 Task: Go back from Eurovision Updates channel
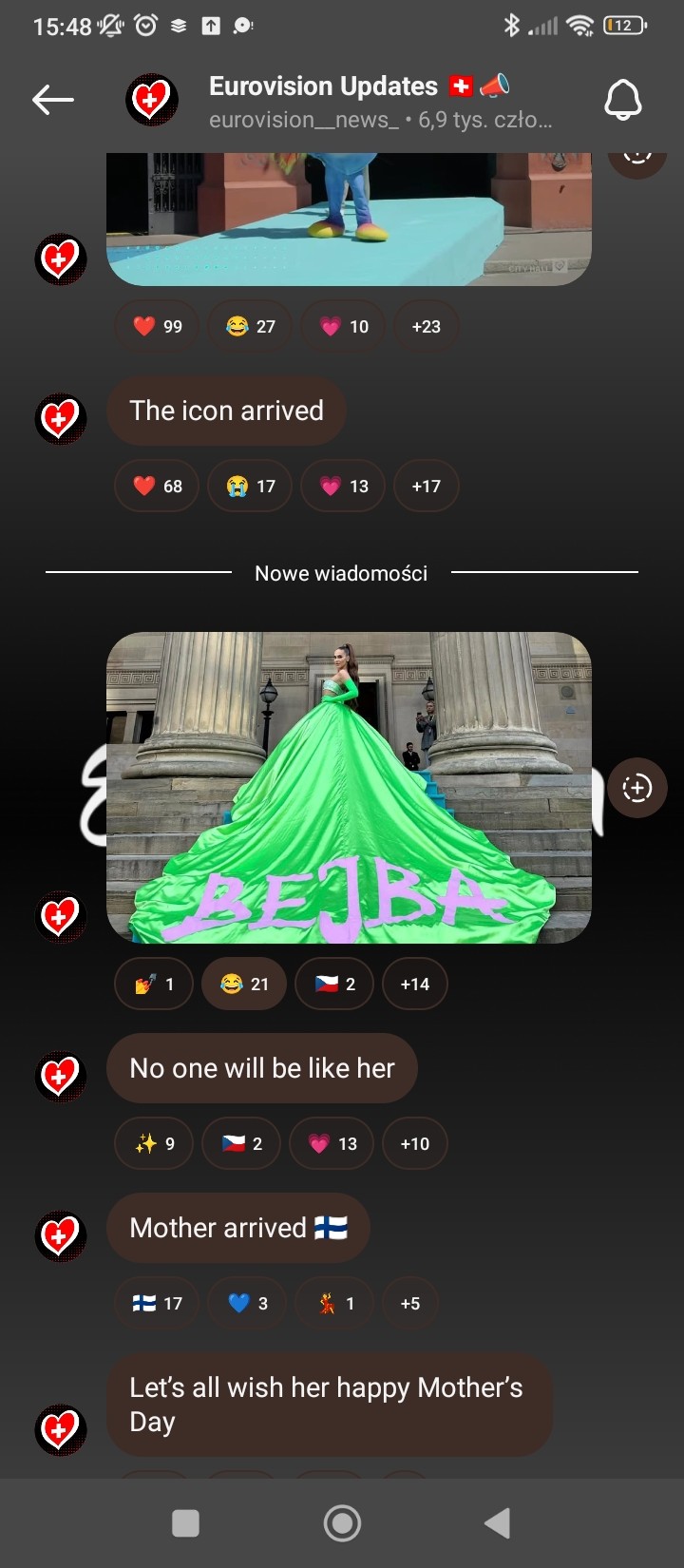(52, 100)
